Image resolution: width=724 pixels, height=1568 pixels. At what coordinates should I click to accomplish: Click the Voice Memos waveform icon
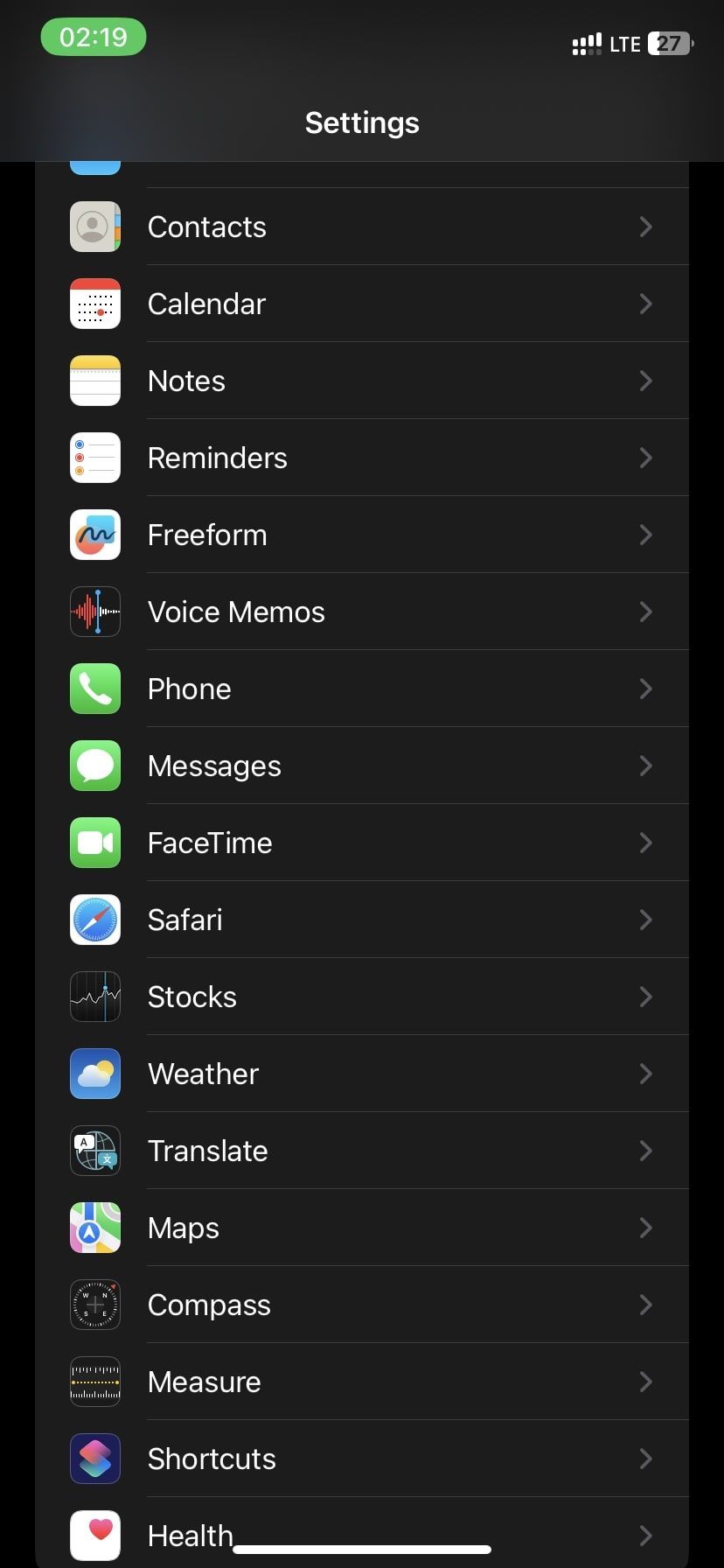[x=94, y=612]
